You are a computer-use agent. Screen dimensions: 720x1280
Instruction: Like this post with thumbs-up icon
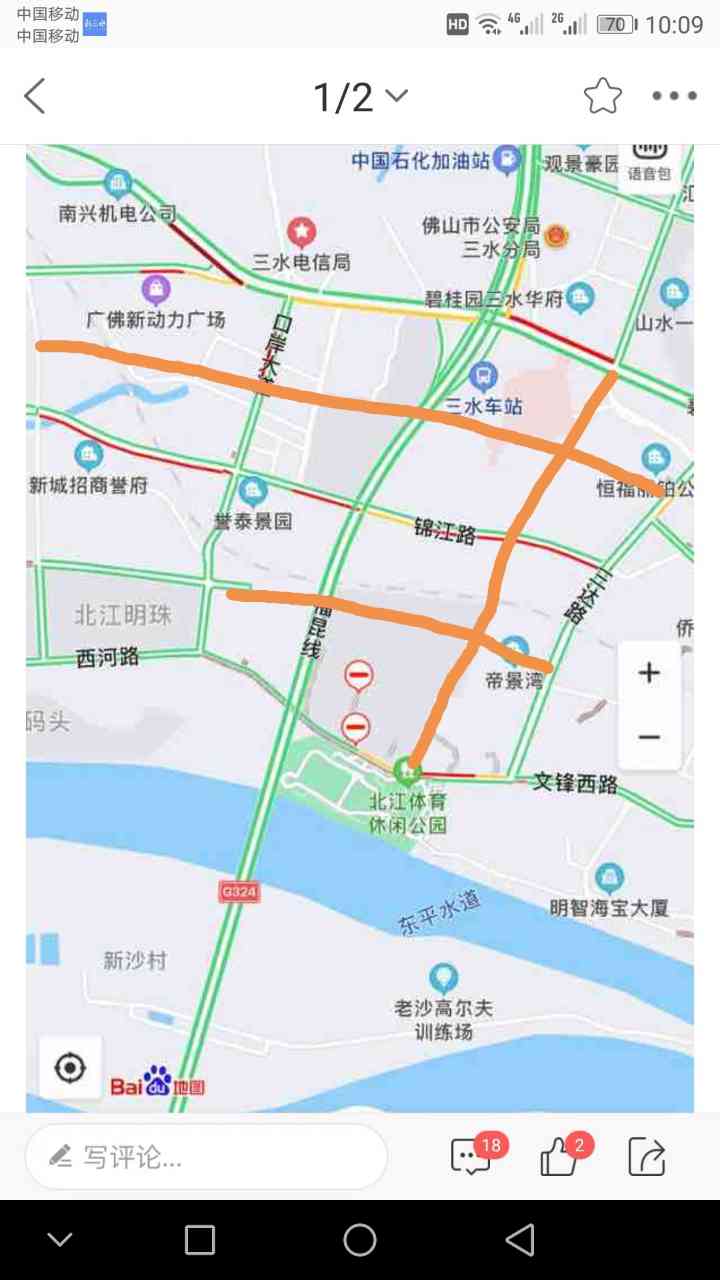click(x=560, y=1157)
